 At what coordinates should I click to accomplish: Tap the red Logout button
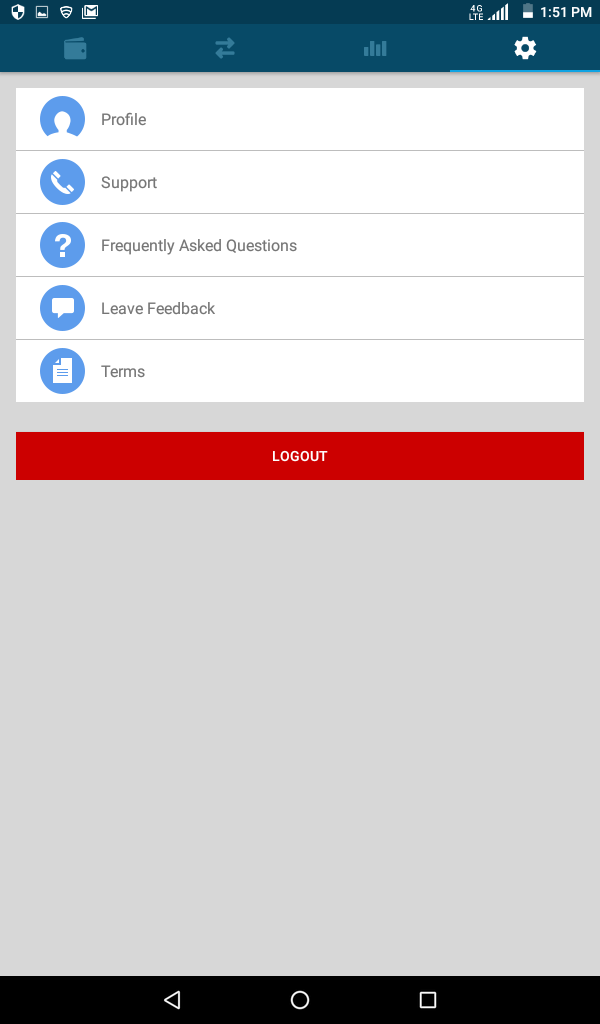[x=300, y=456]
